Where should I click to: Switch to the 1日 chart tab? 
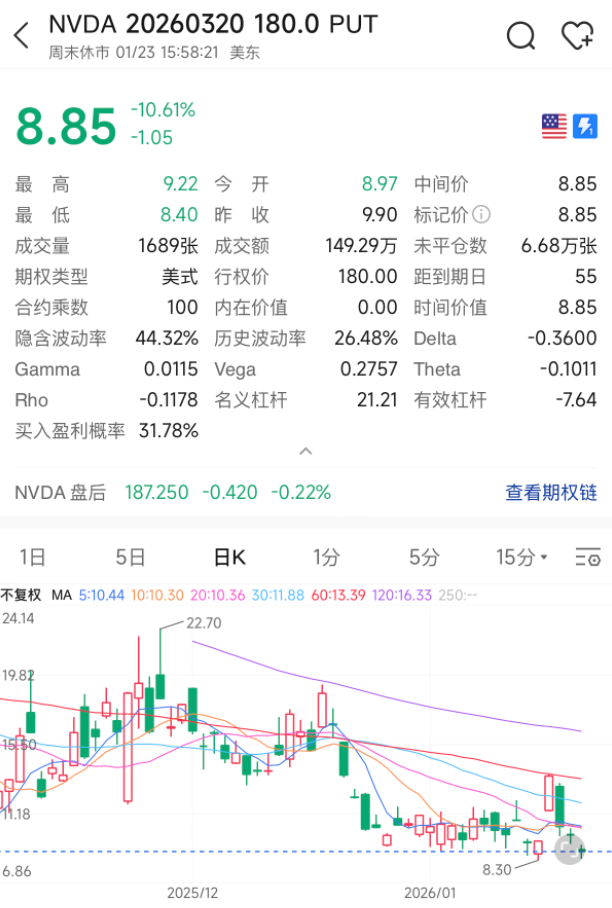32,557
